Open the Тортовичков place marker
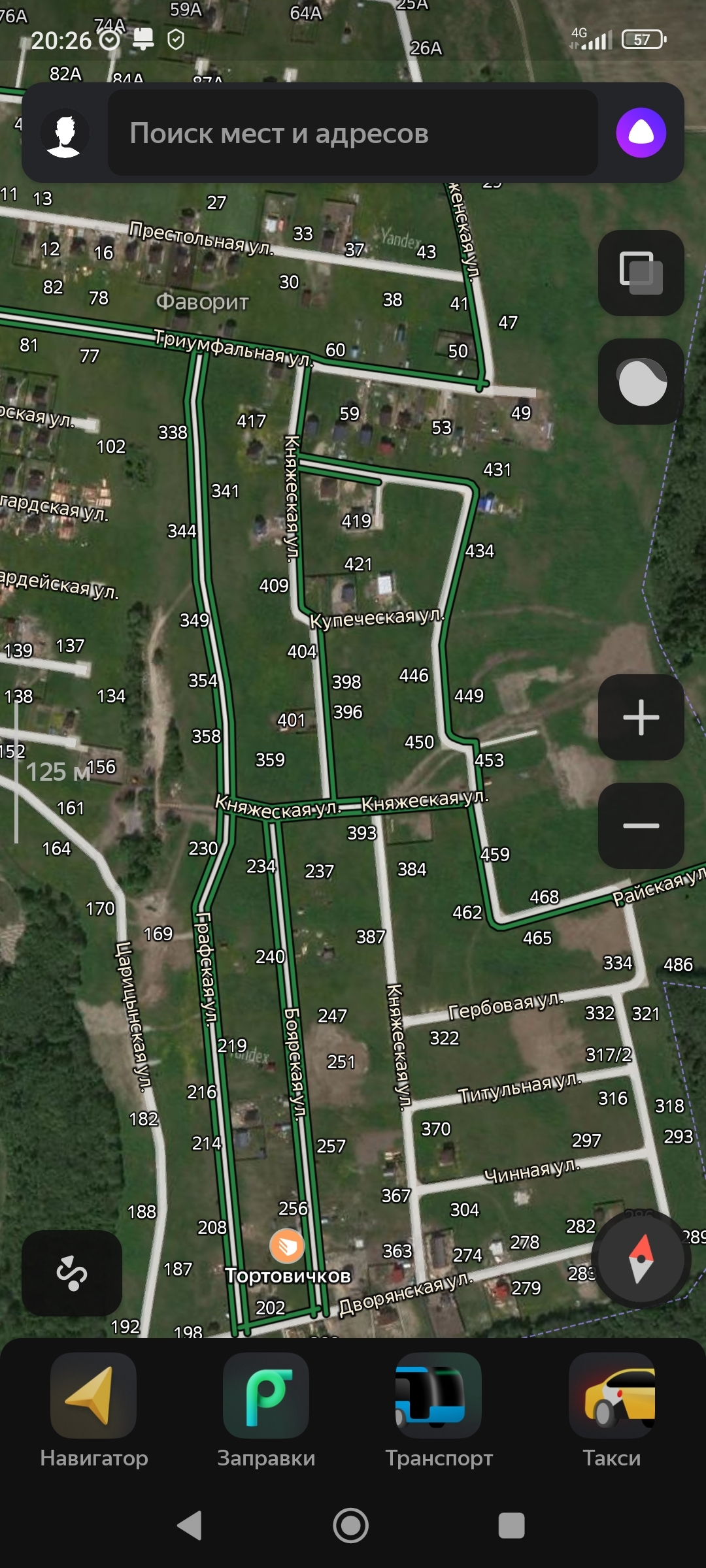 (x=287, y=1247)
